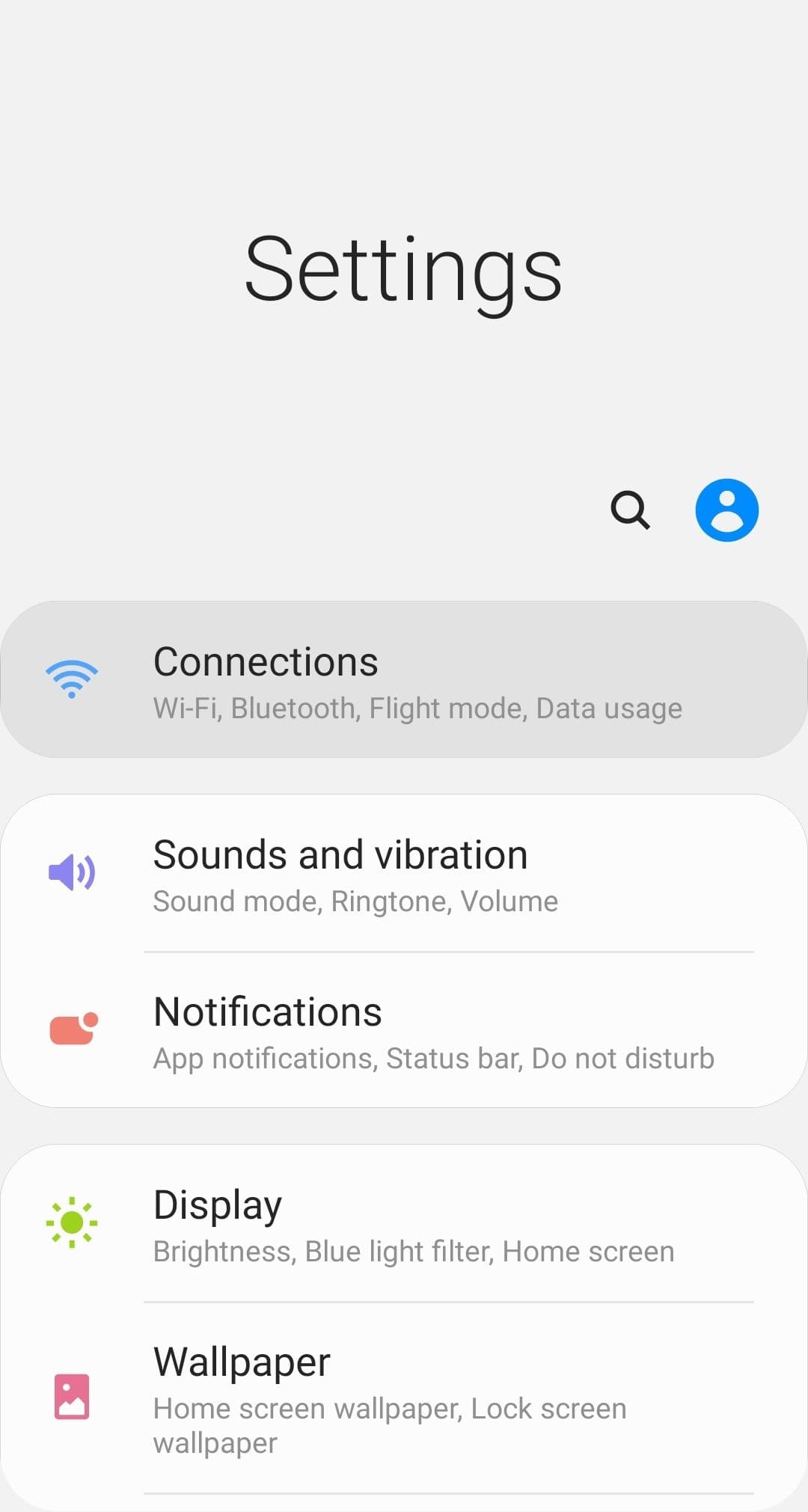Image resolution: width=808 pixels, height=1512 pixels.
Task: Open the settings search
Action: click(x=630, y=510)
